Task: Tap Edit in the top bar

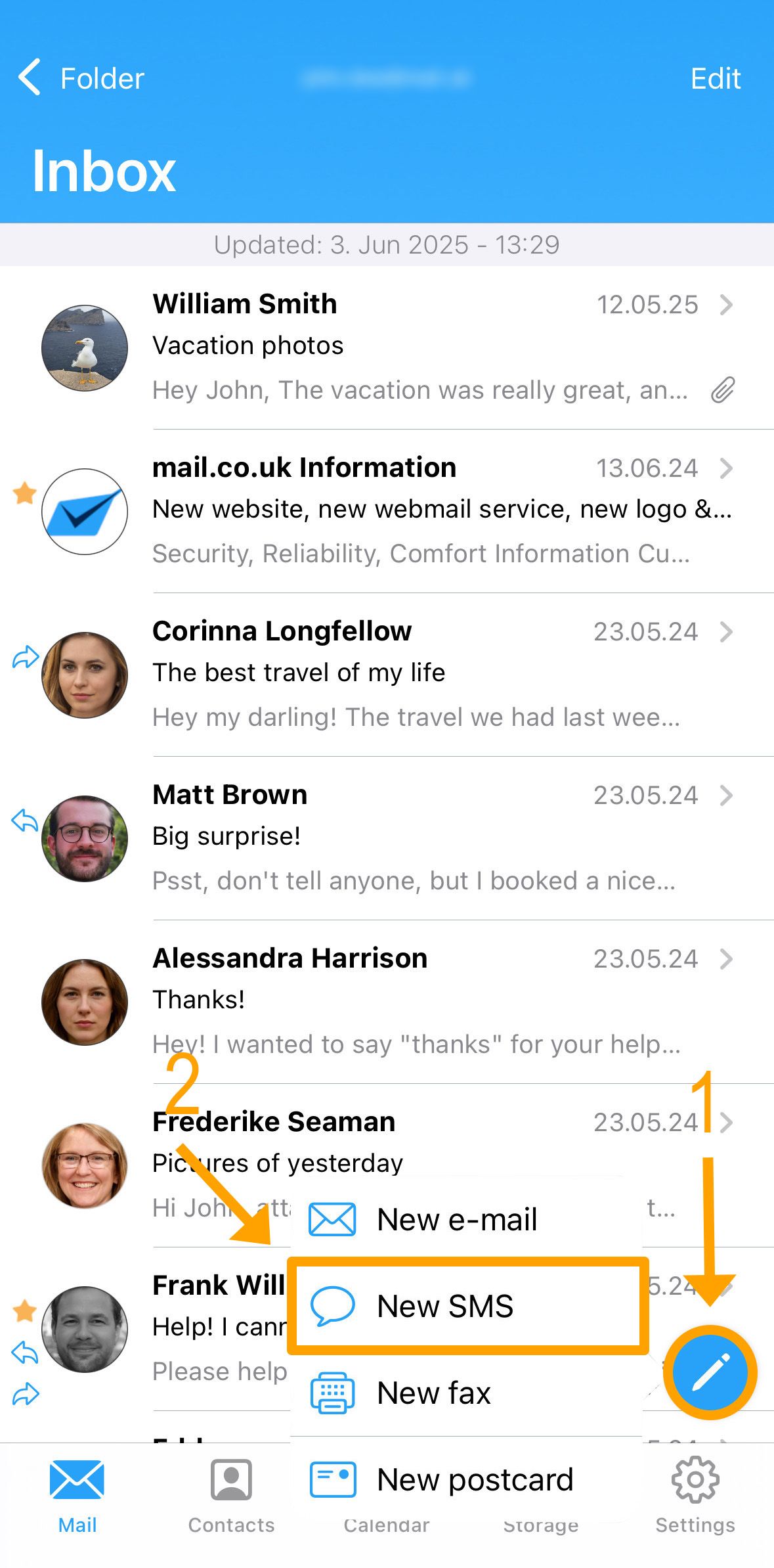Action: [715, 78]
